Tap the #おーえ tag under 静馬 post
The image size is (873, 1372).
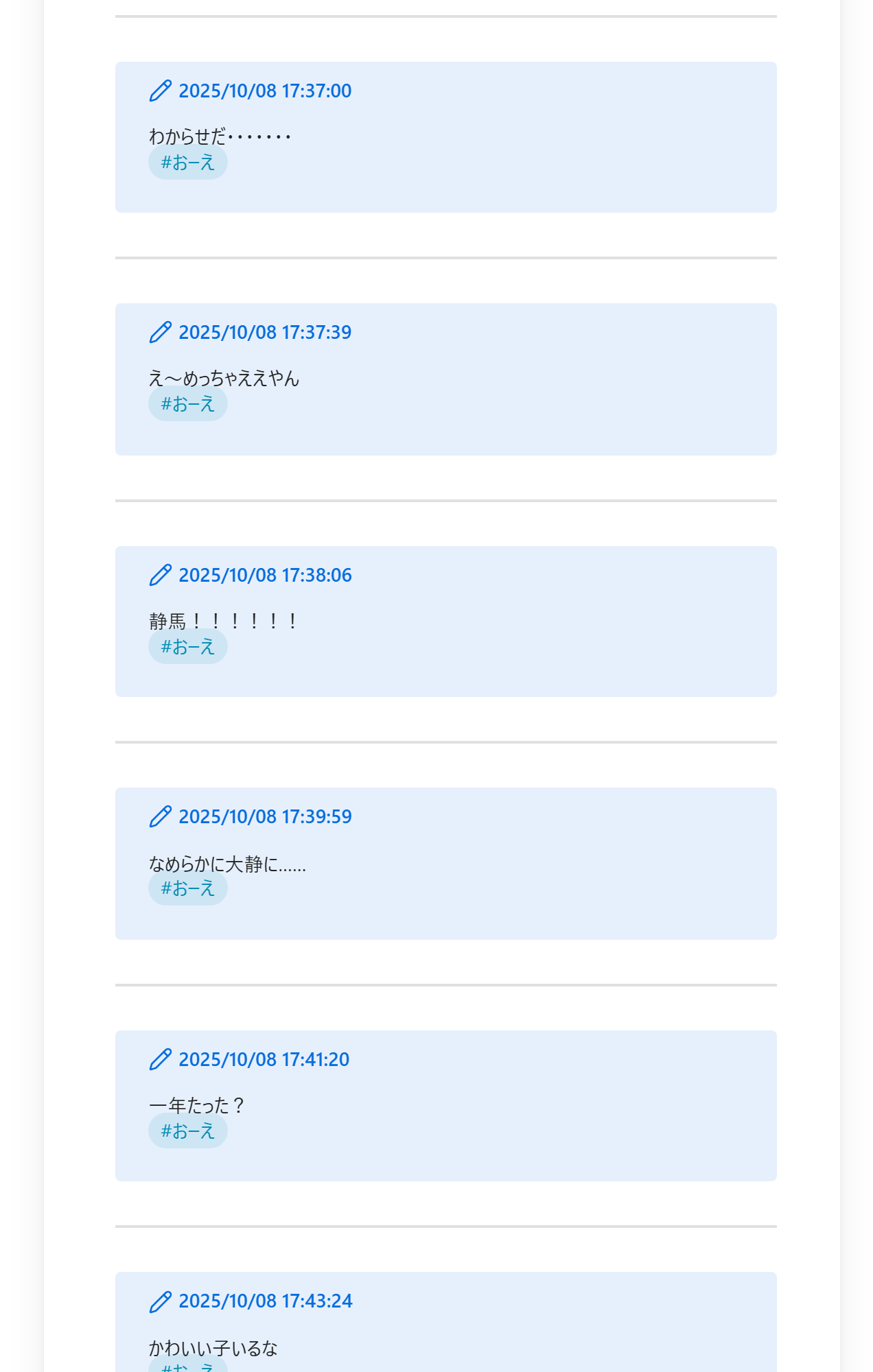point(187,647)
